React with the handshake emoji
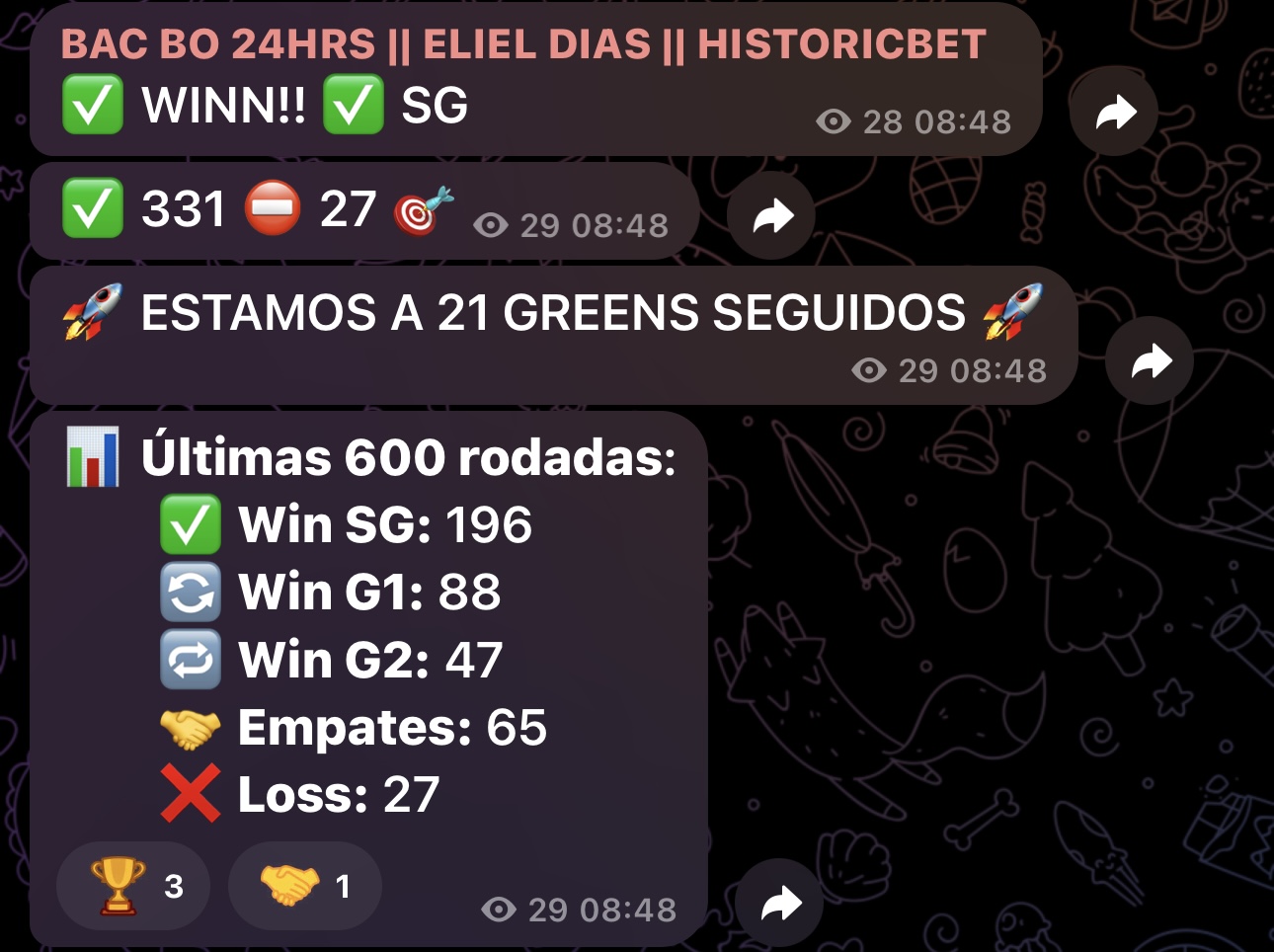The height and width of the screenshot is (952, 1274). click(x=304, y=886)
